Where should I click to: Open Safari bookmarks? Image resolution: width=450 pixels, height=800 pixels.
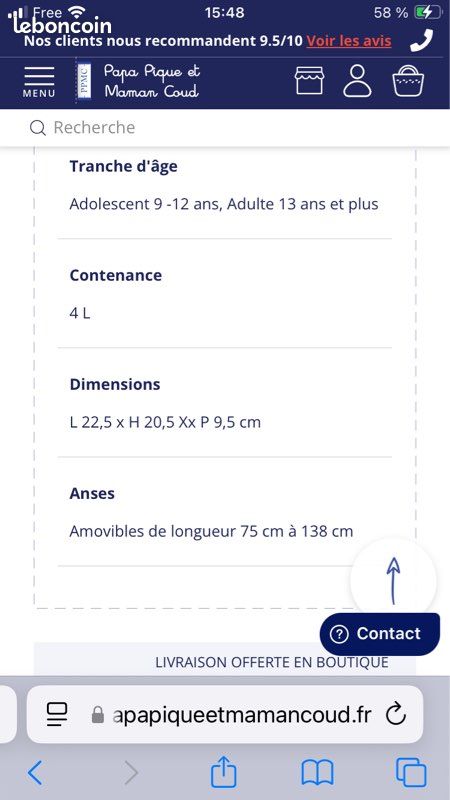tap(317, 773)
